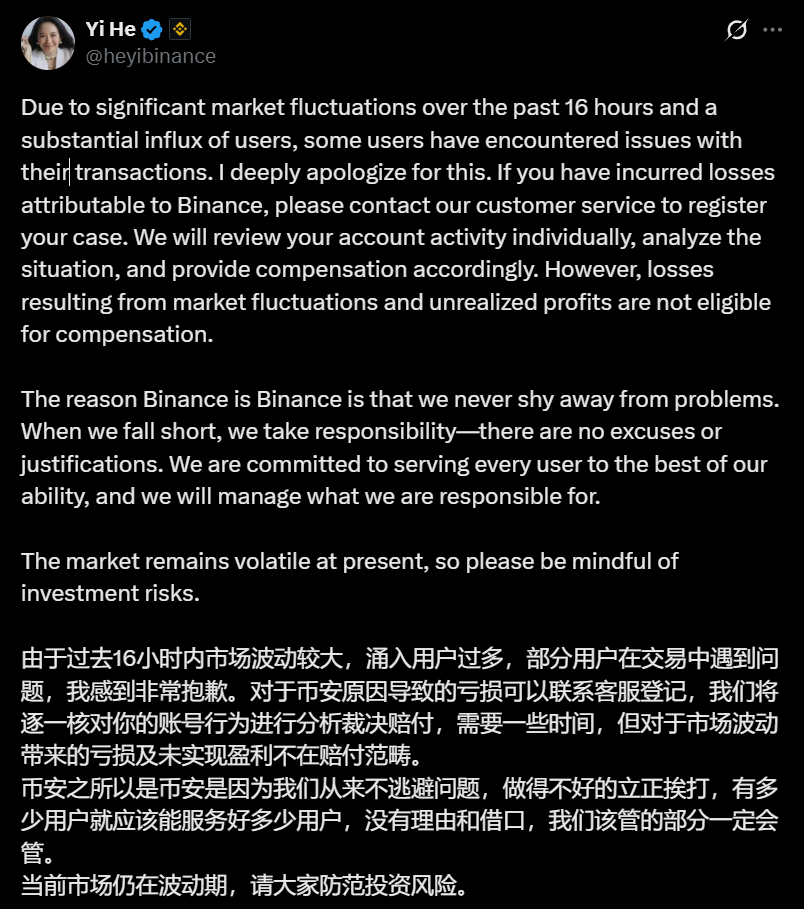Open the @heyibinance handle
This screenshot has height=909, width=804.
point(150,56)
